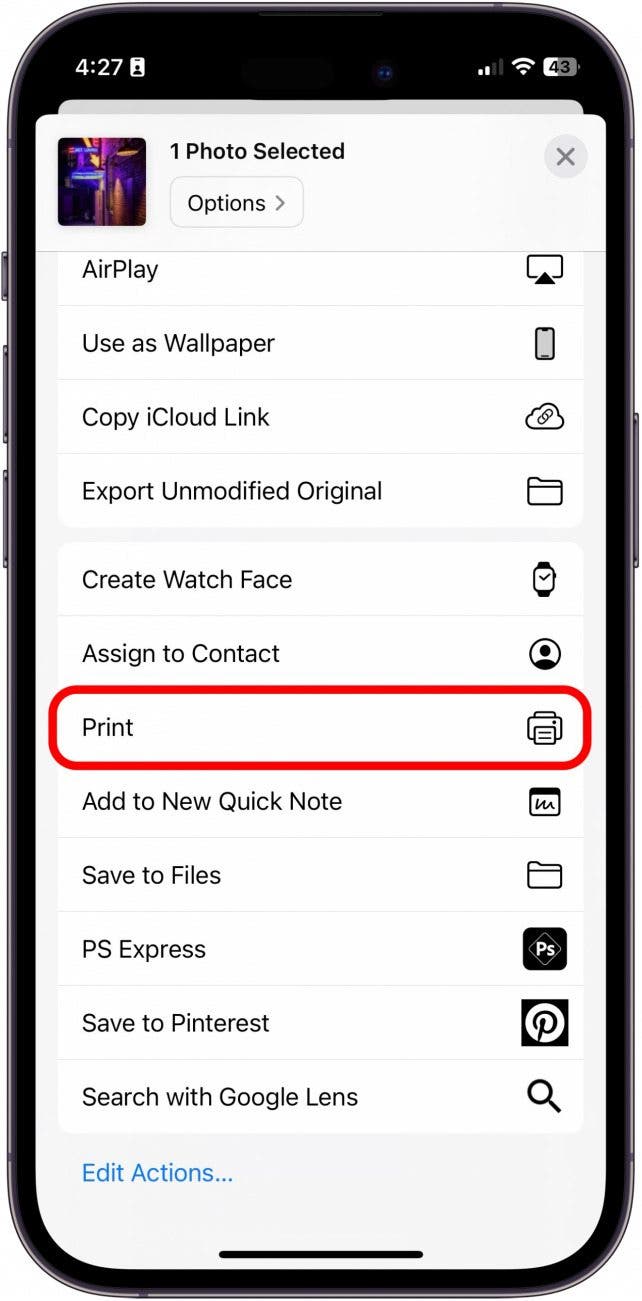Choose Use as Wallpaper

click(x=321, y=343)
